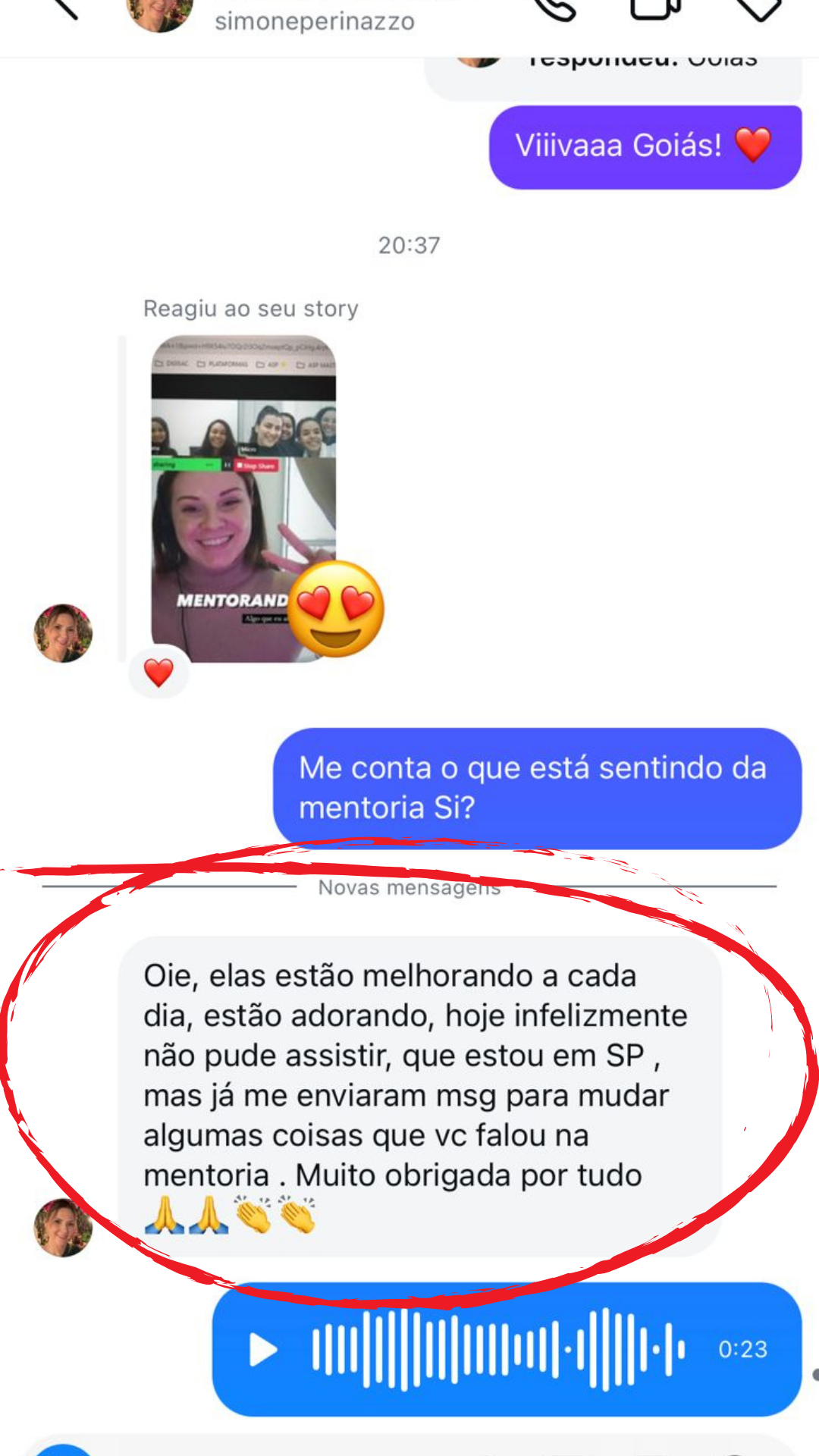Start a voice call with simoneperinazzo

click(x=554, y=9)
